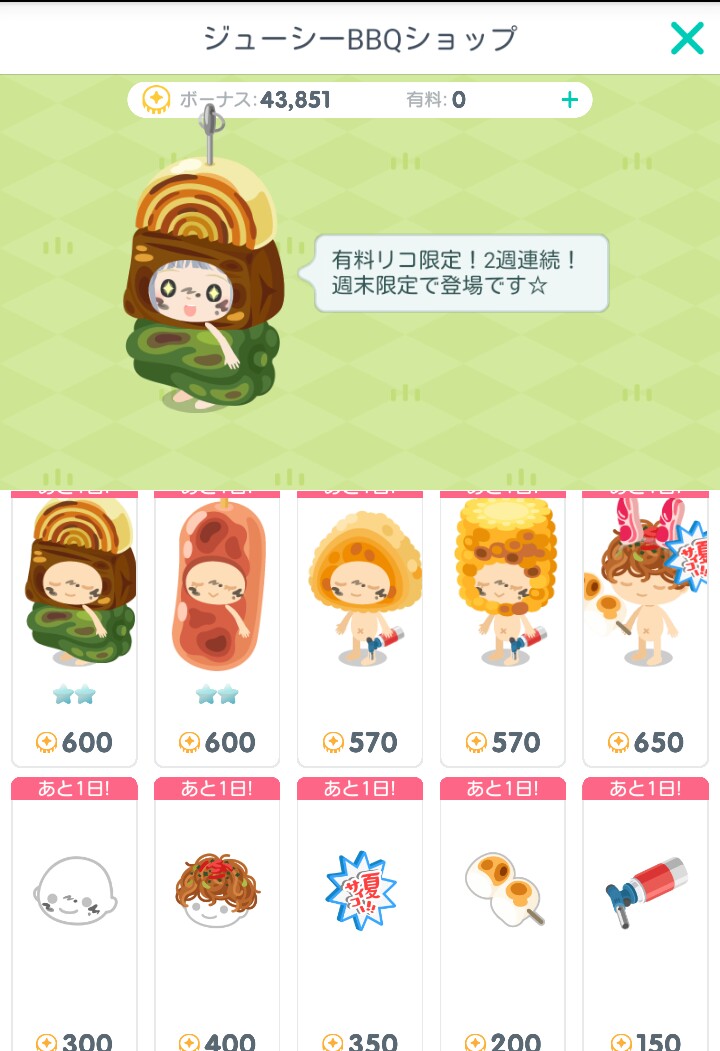
Task: Close the ジューシーBBQショップ screen
Action: tap(687, 38)
